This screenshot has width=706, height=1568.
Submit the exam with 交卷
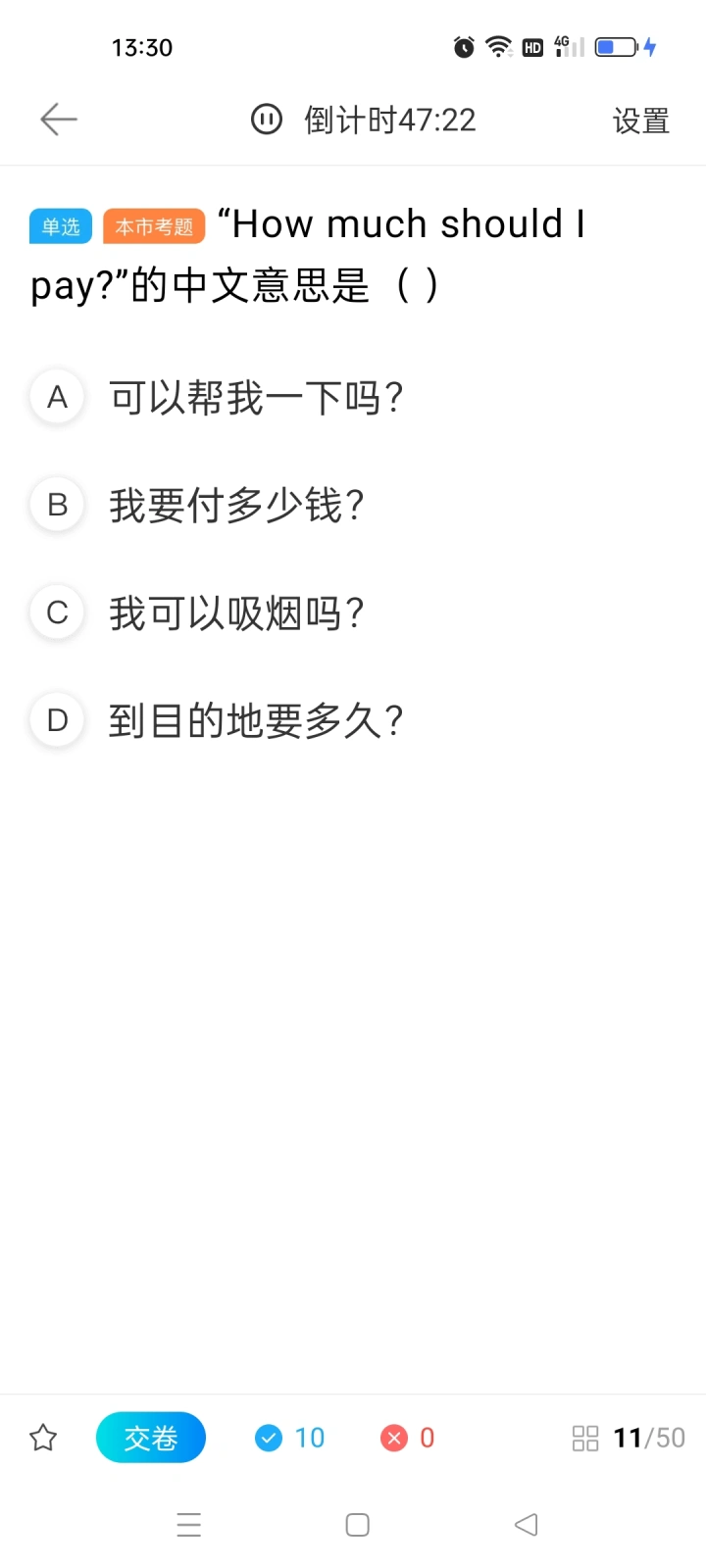151,1438
